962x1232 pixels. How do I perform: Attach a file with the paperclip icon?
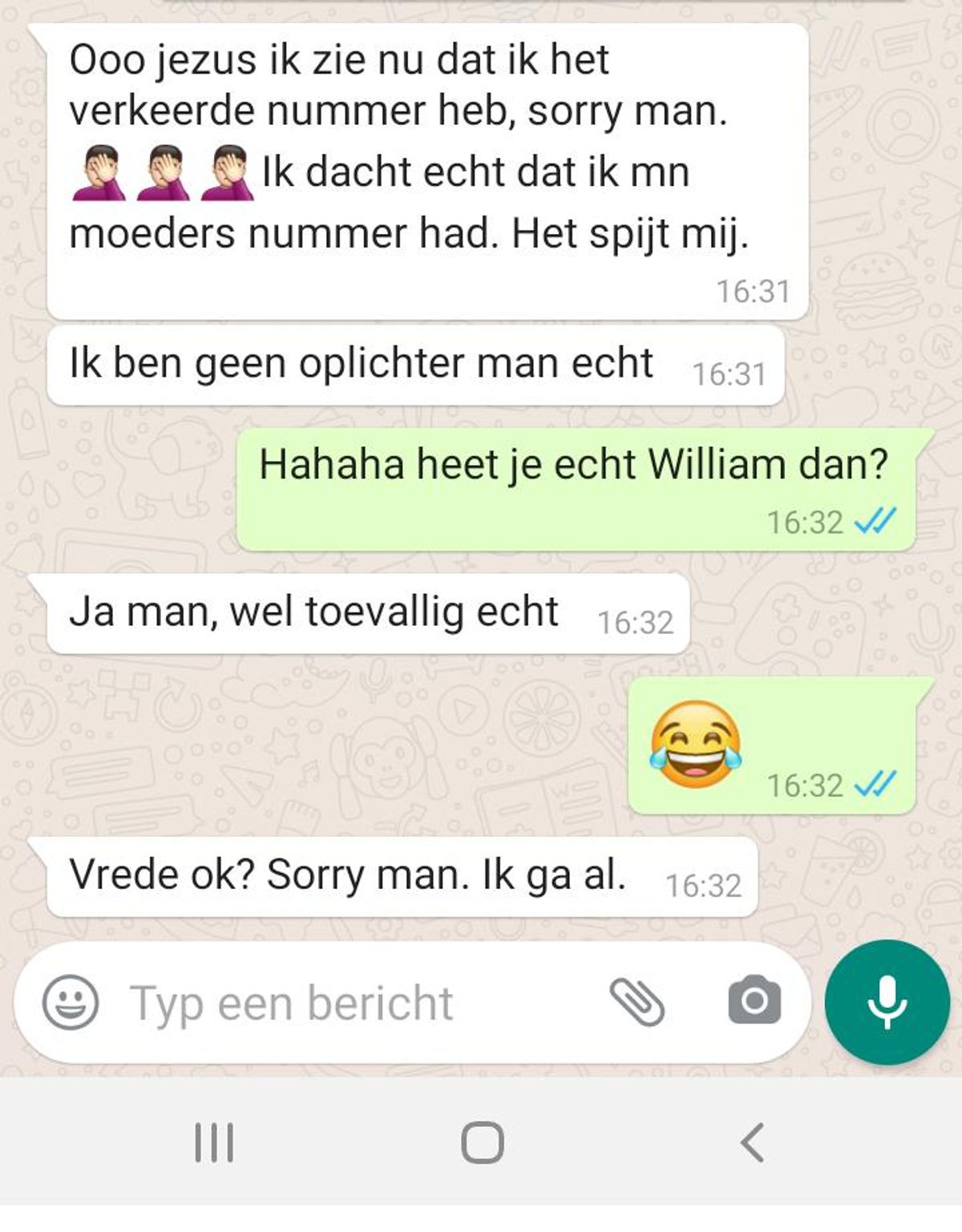pyautogui.click(x=637, y=1002)
